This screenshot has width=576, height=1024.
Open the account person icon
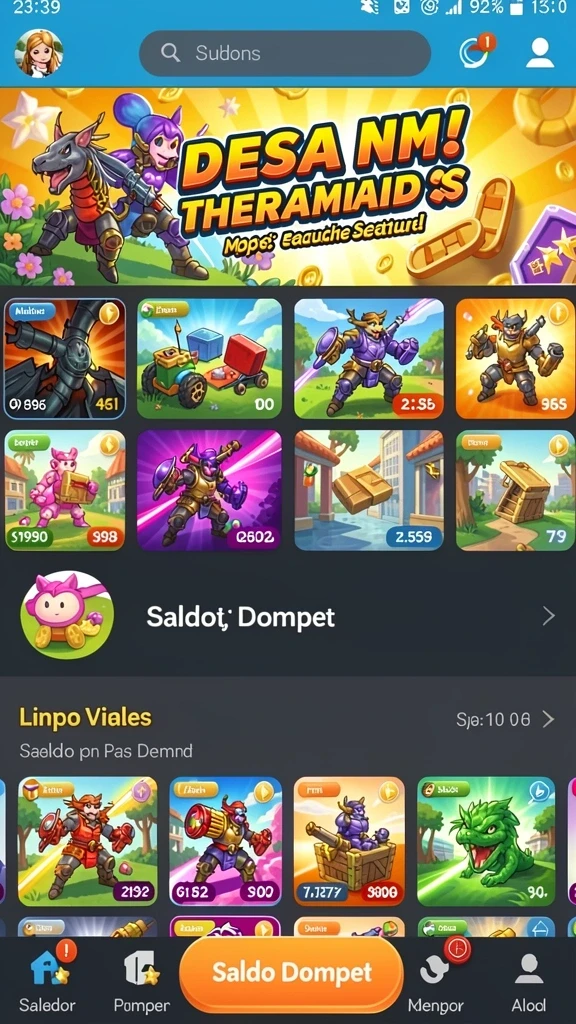pyautogui.click(x=540, y=53)
